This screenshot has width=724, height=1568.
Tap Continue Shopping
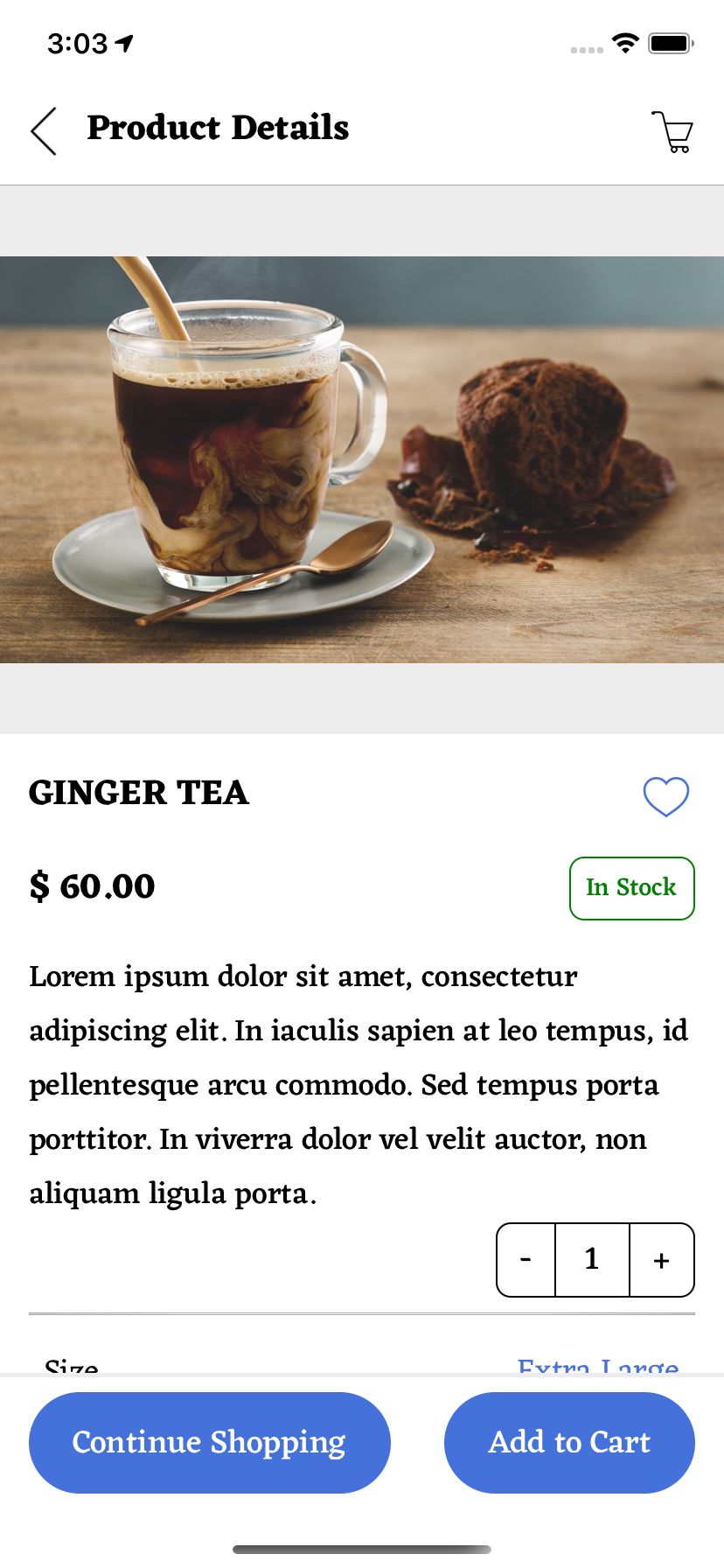(x=209, y=1442)
